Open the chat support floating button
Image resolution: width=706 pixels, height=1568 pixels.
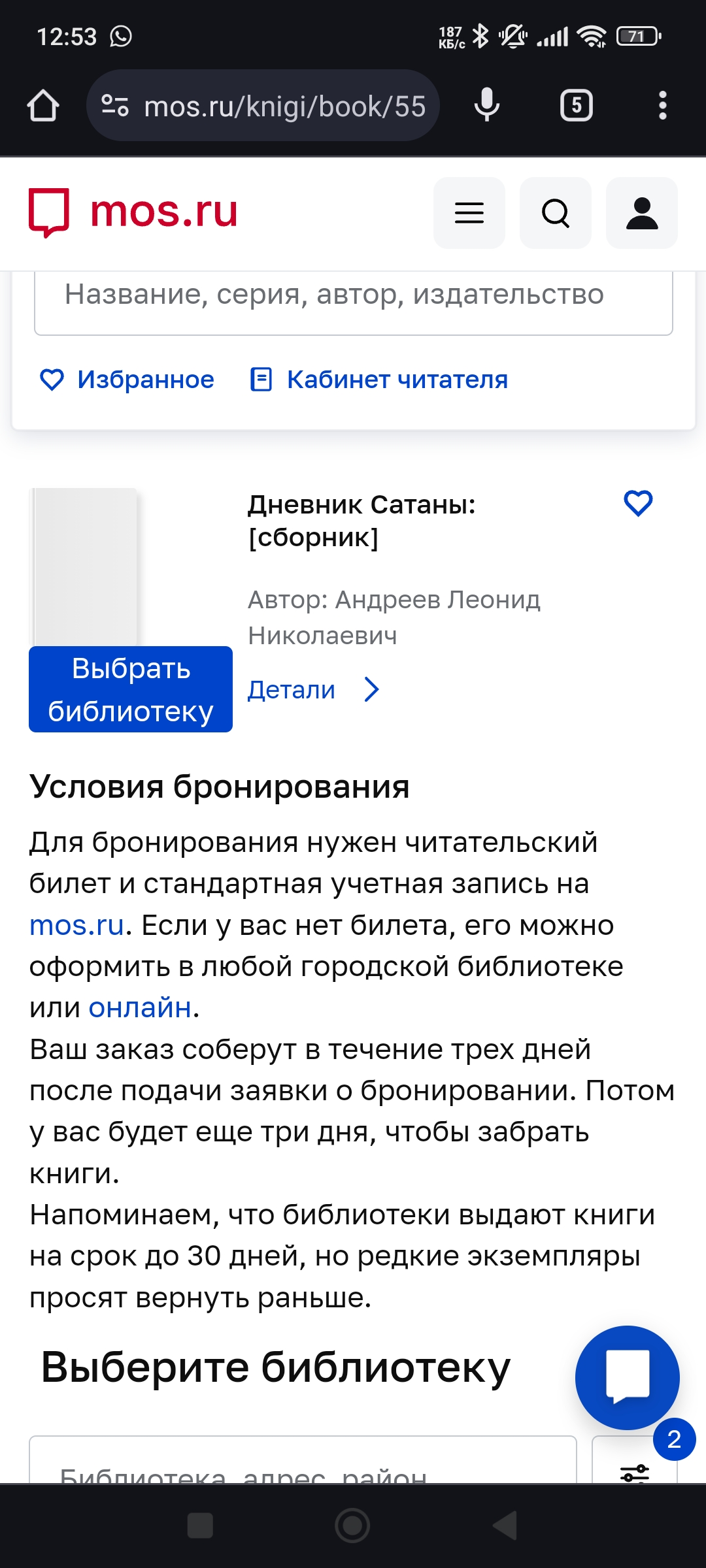tap(628, 1377)
